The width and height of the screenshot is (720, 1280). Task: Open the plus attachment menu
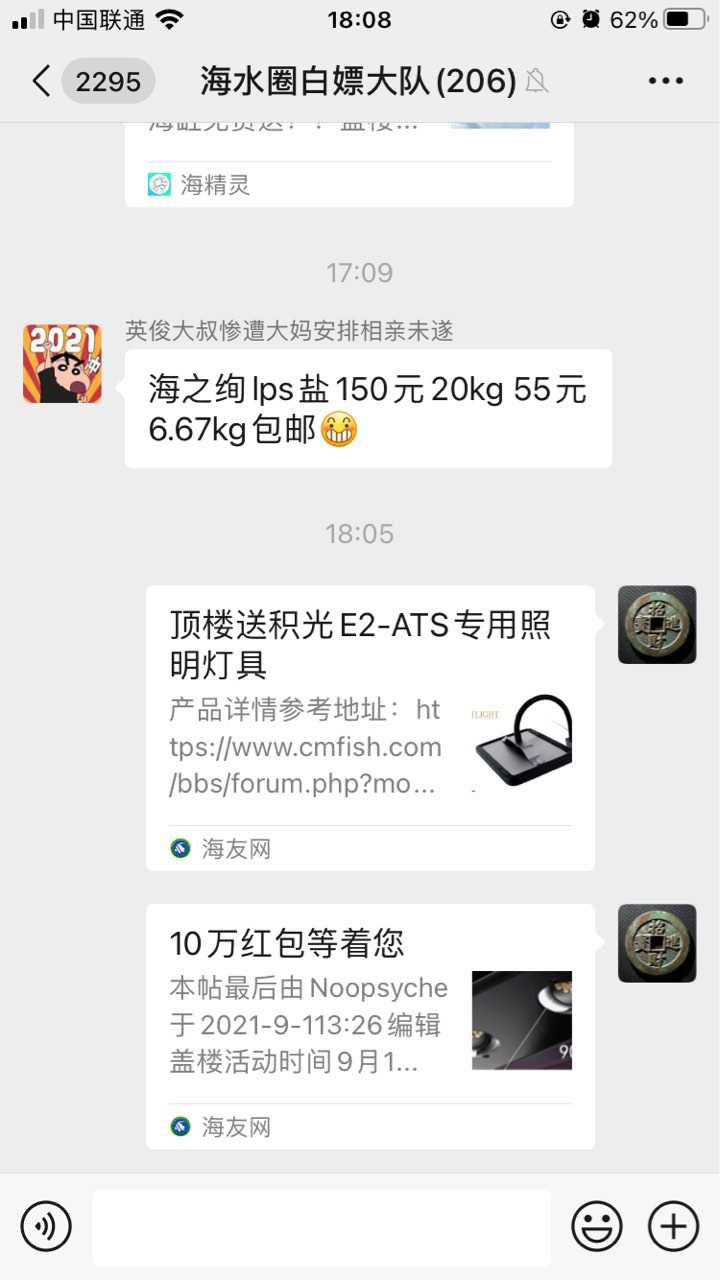pyautogui.click(x=674, y=1226)
